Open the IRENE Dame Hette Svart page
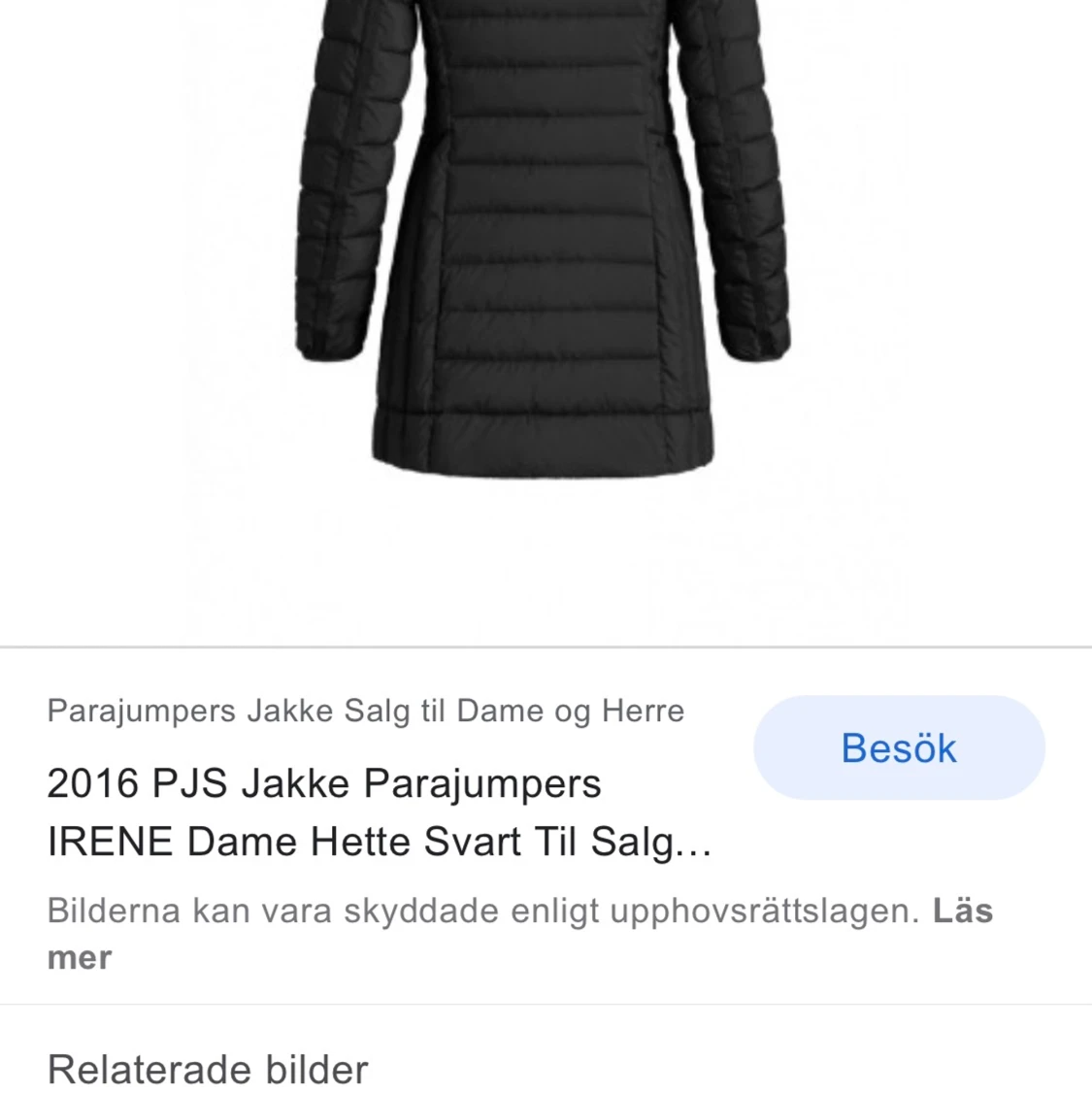The width and height of the screenshot is (1092, 1093). point(379,842)
